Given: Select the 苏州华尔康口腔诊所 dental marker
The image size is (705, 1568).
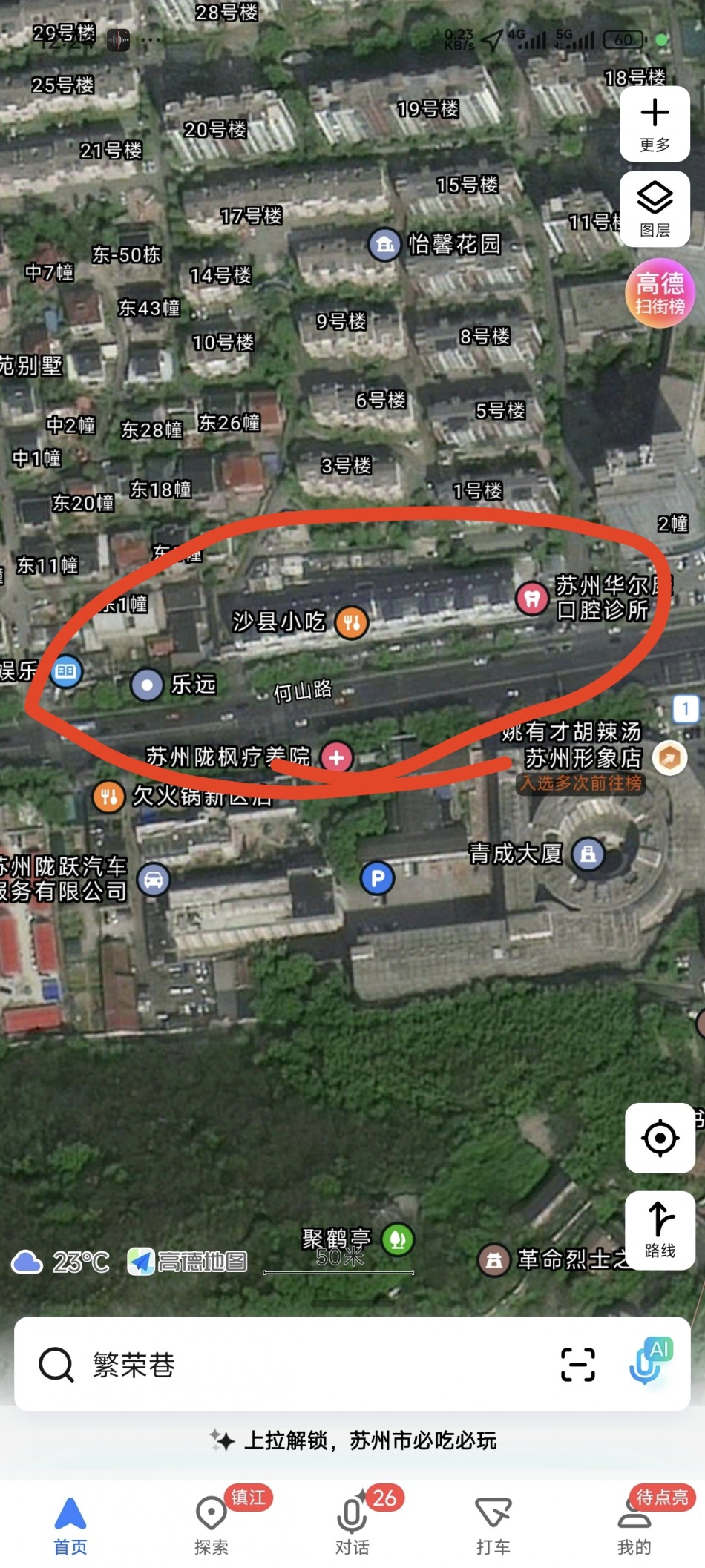Looking at the screenshot, I should [x=532, y=597].
